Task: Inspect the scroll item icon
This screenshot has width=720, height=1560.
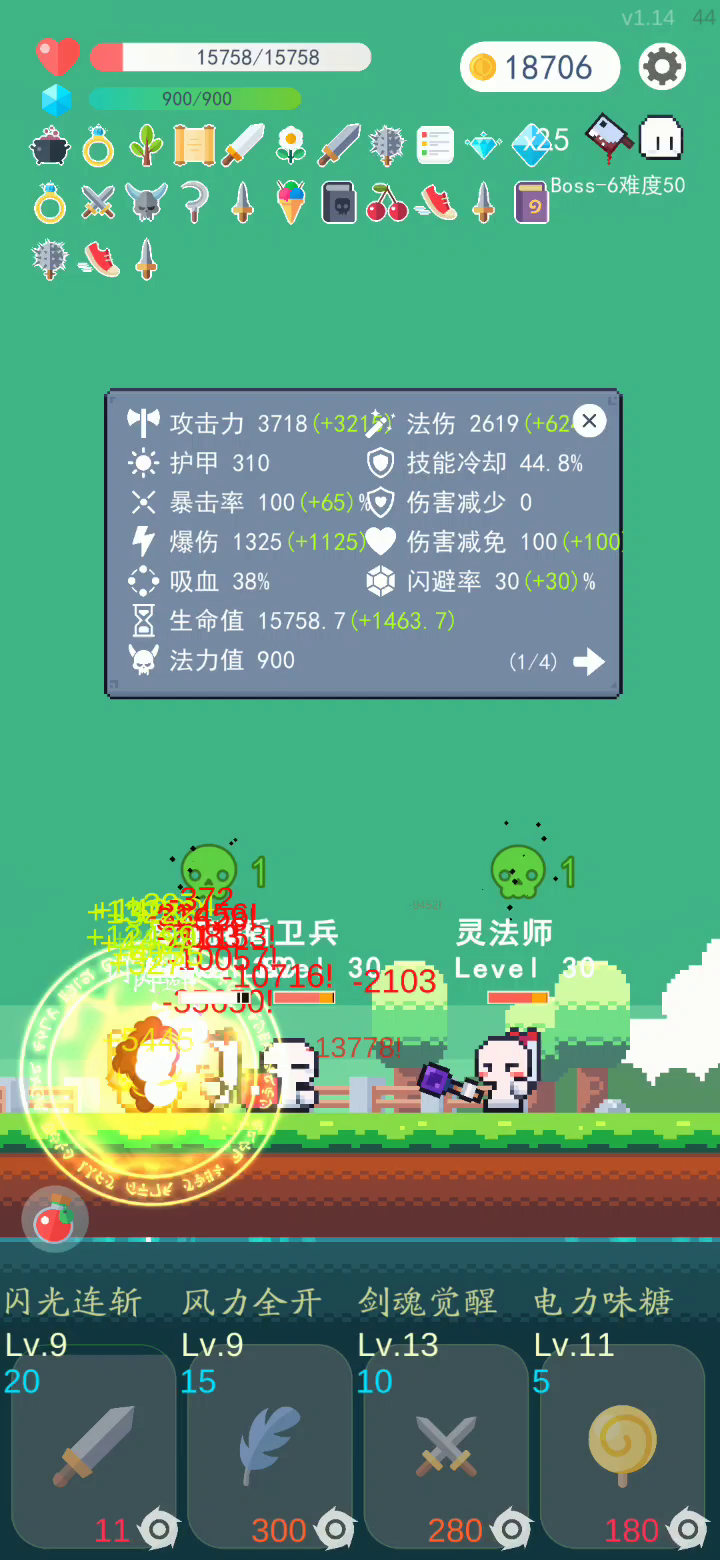Action: (194, 146)
